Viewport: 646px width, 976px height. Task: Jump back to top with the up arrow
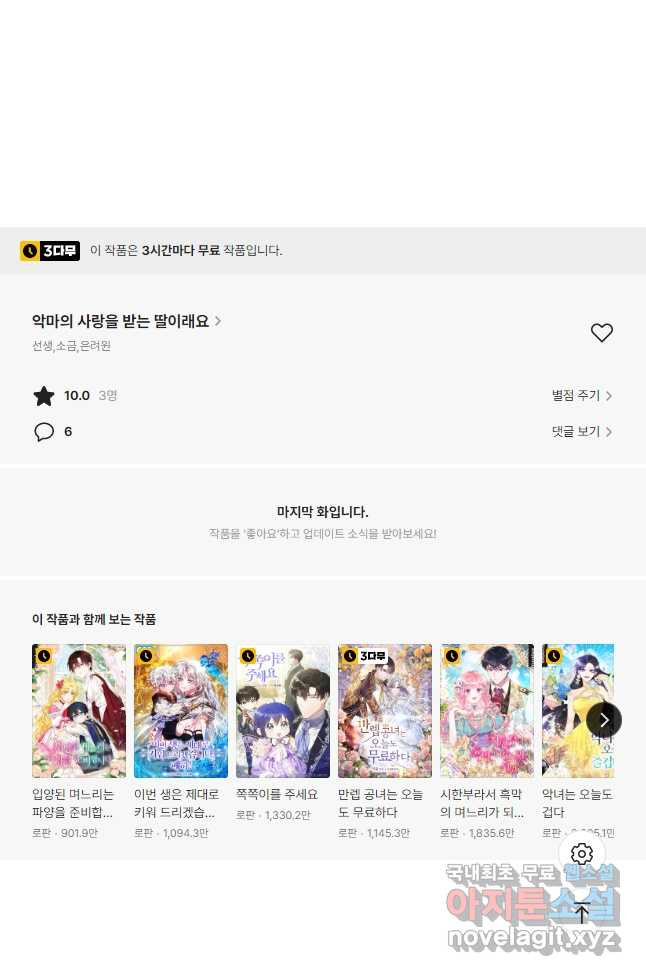(x=582, y=911)
